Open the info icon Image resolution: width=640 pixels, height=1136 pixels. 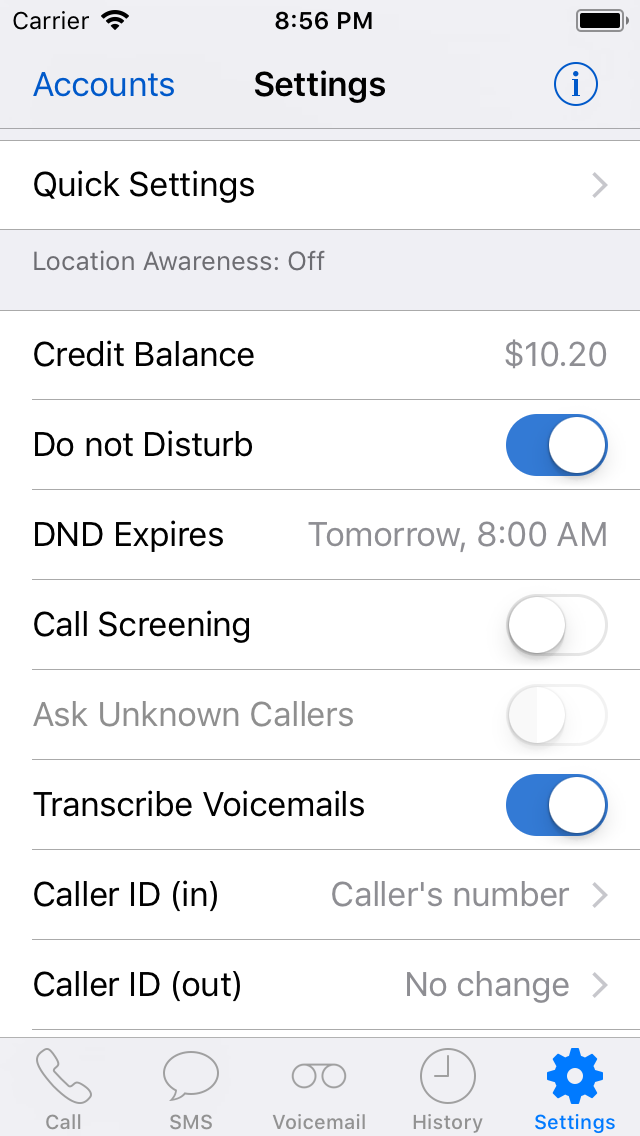click(x=575, y=85)
